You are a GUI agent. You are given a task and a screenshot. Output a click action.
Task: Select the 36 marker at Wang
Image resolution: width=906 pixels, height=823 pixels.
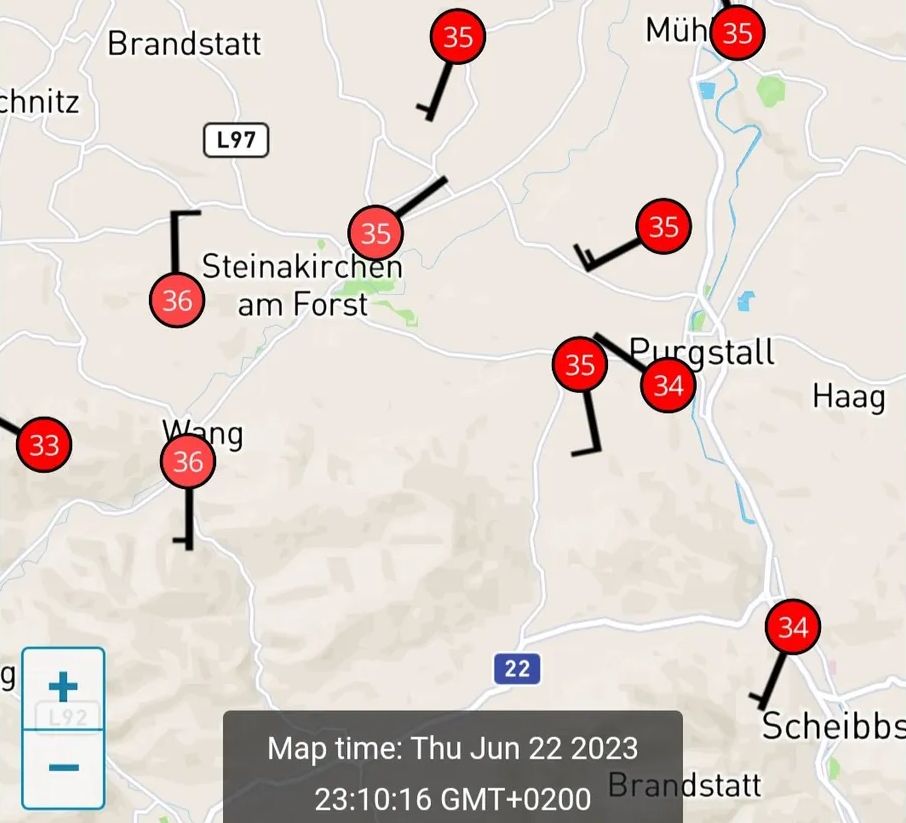pos(188,461)
